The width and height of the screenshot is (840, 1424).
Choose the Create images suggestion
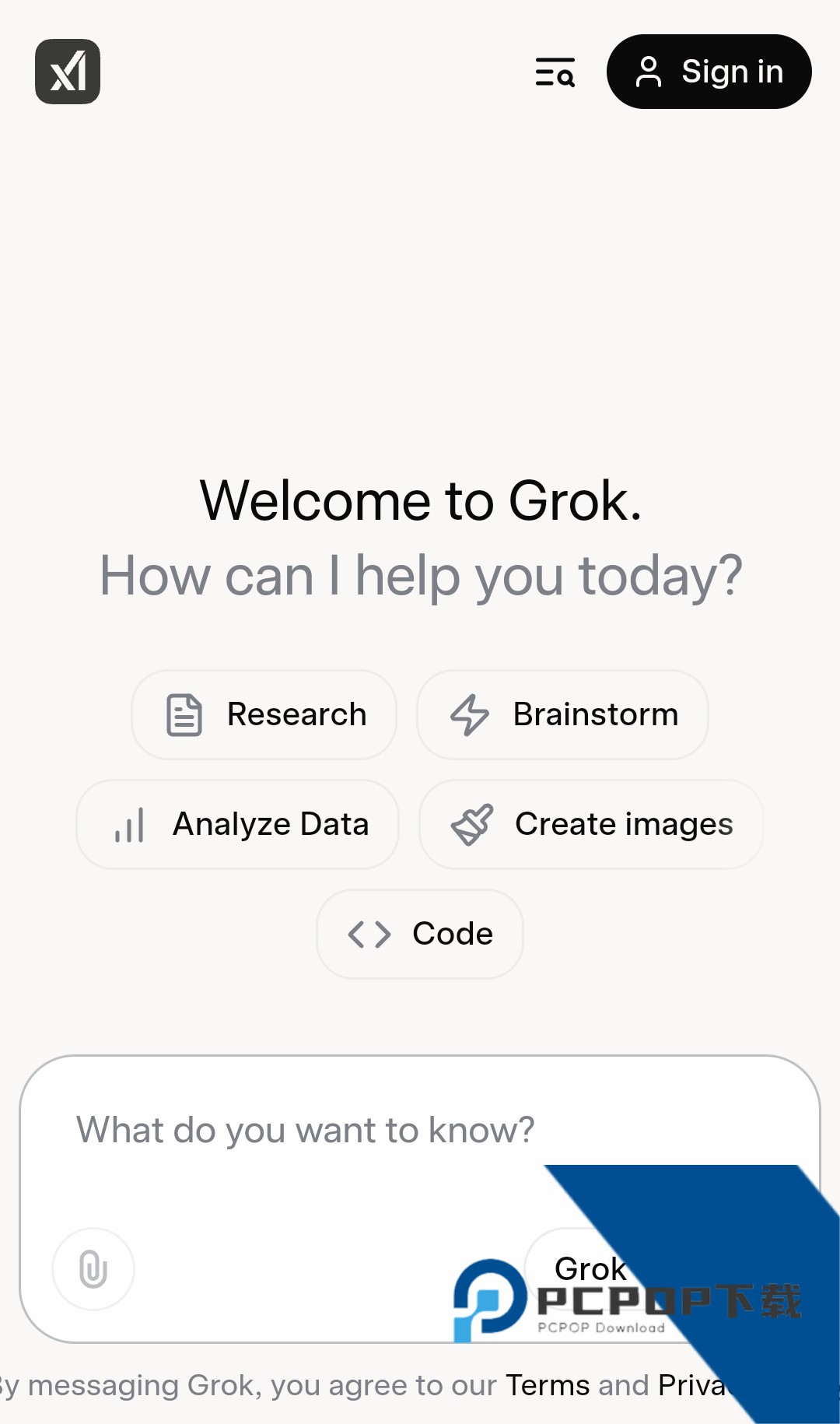click(591, 824)
